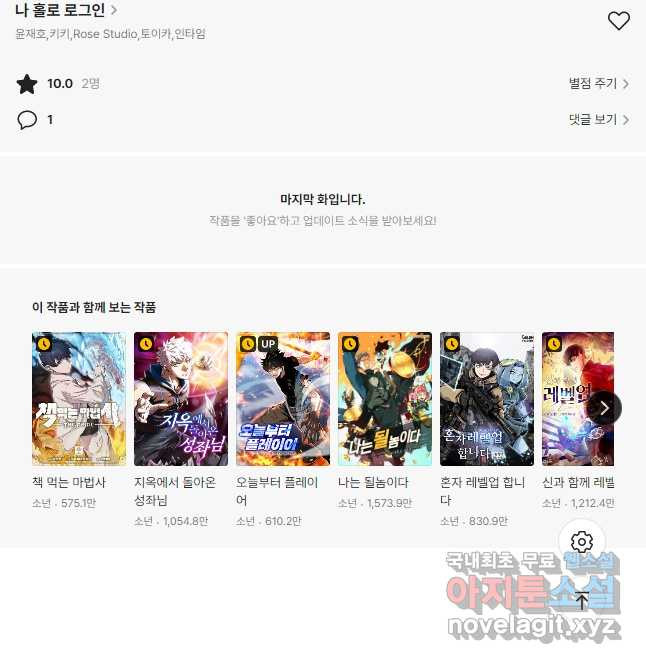Open the 지옥에서 돌아온 성좌님 webtoon
The image size is (646, 664).
181,399
